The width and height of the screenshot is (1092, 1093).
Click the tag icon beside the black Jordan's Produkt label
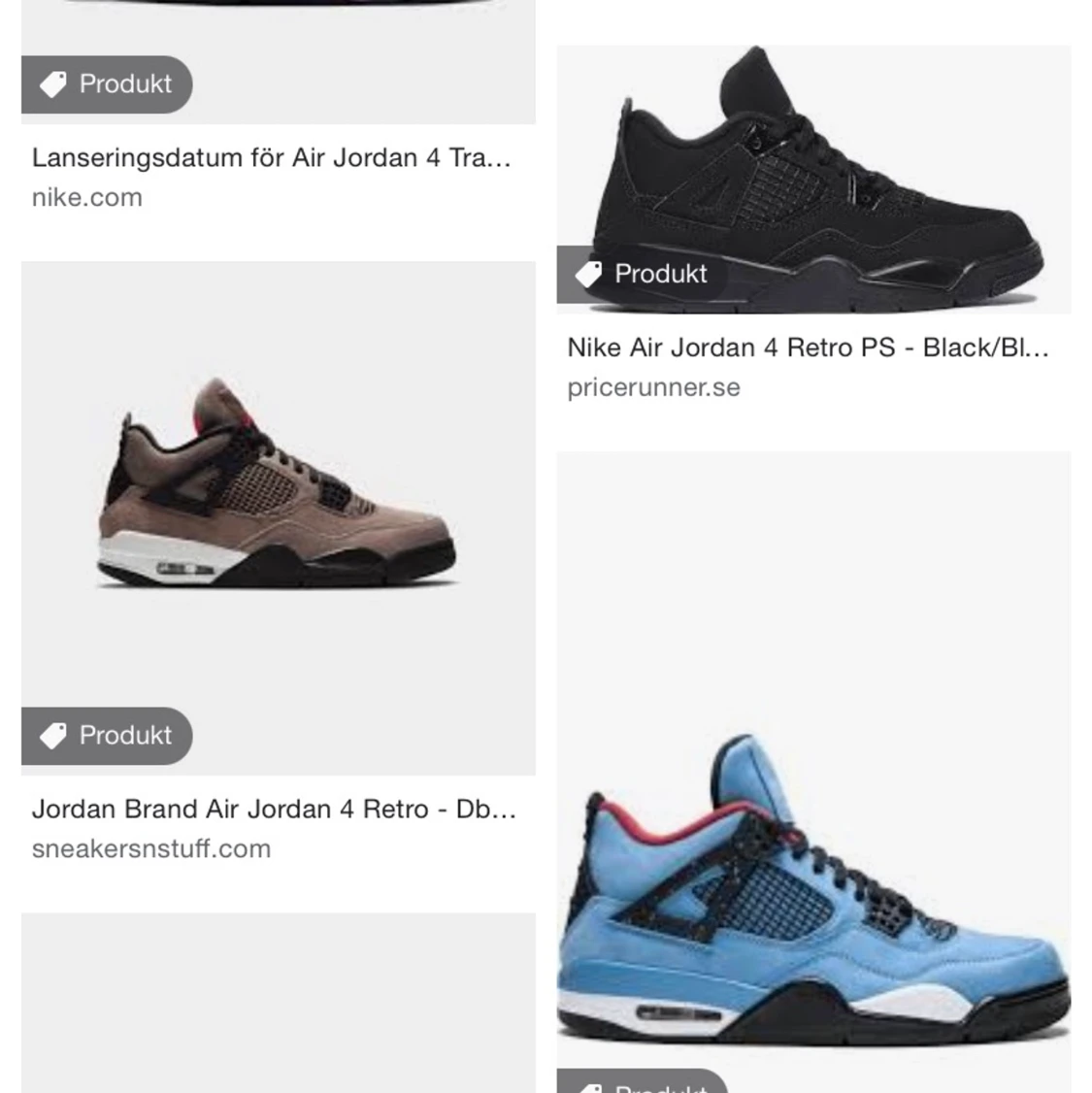pos(588,275)
